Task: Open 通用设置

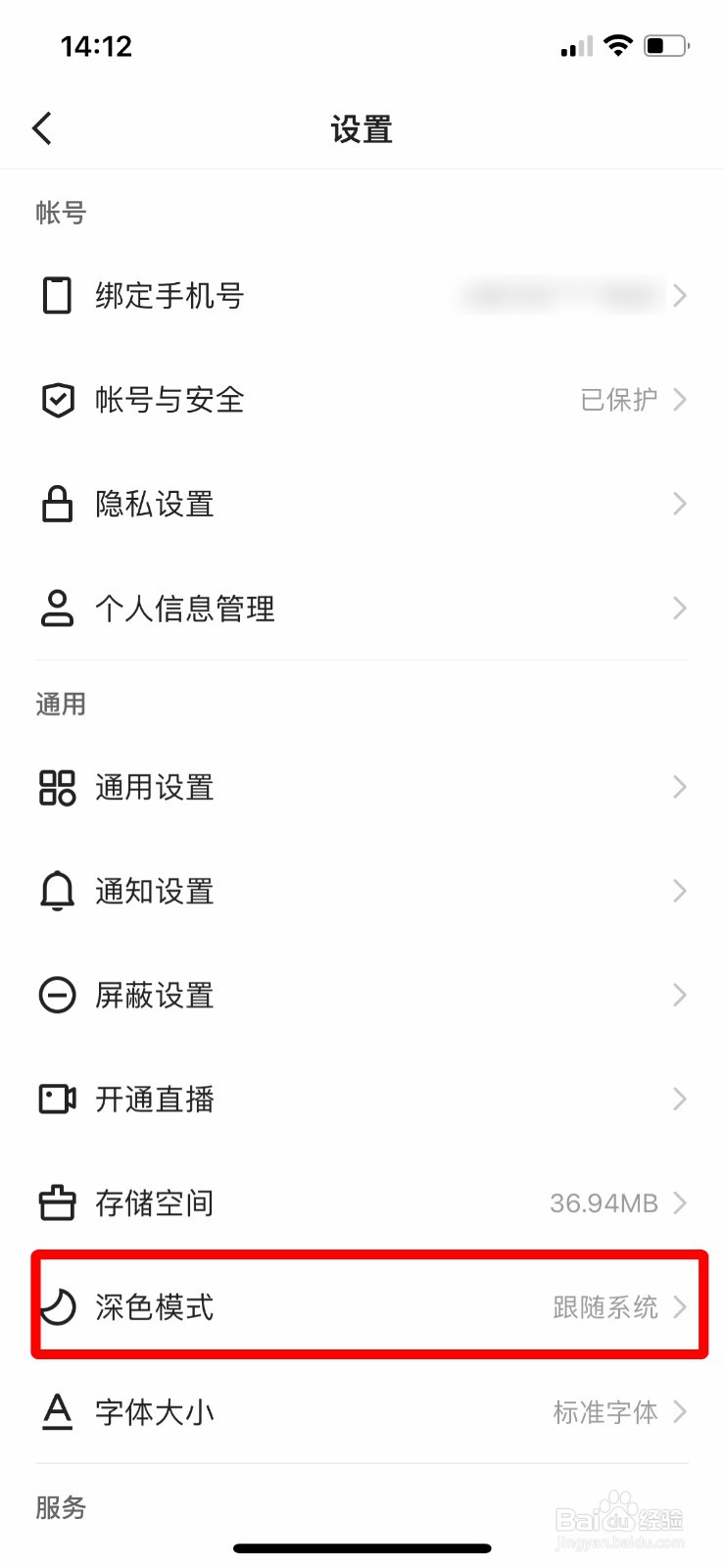Action: point(362,787)
